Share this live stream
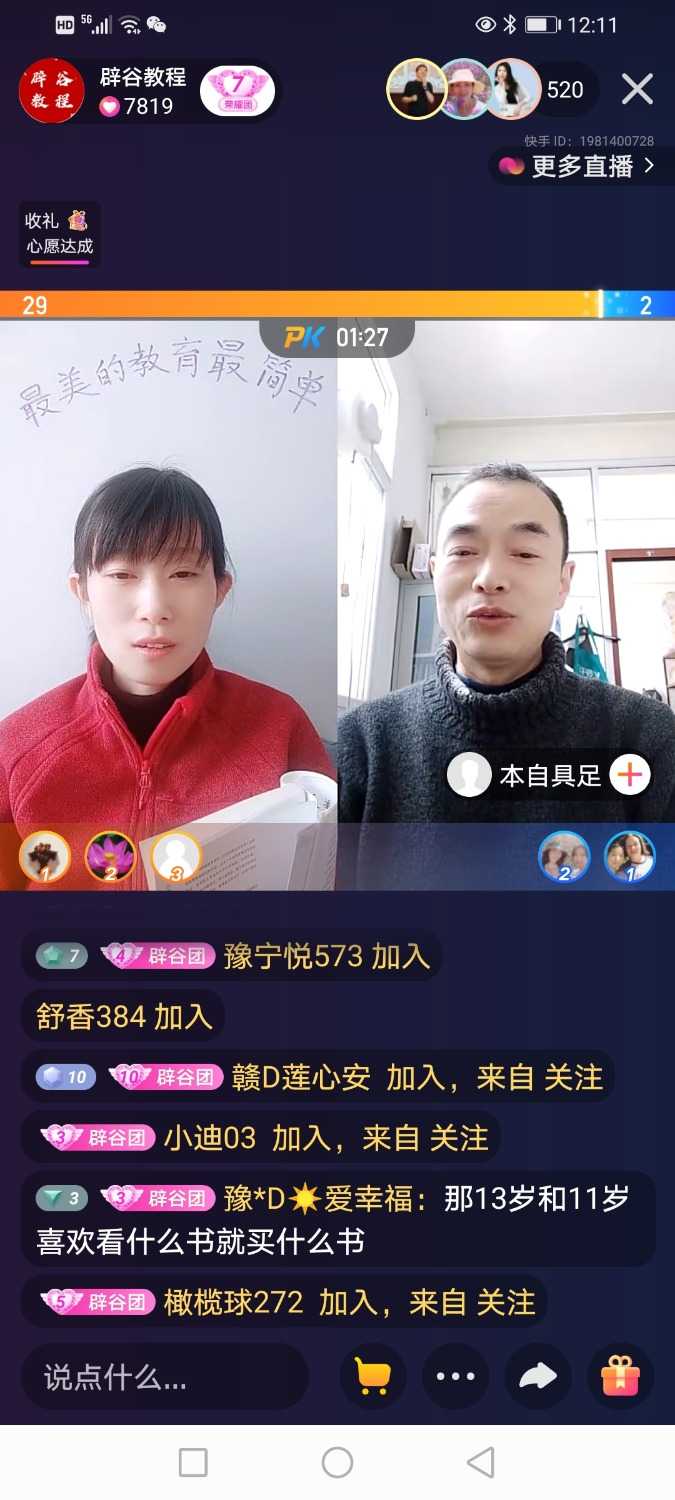Viewport: 675px width, 1500px height. (x=538, y=1378)
